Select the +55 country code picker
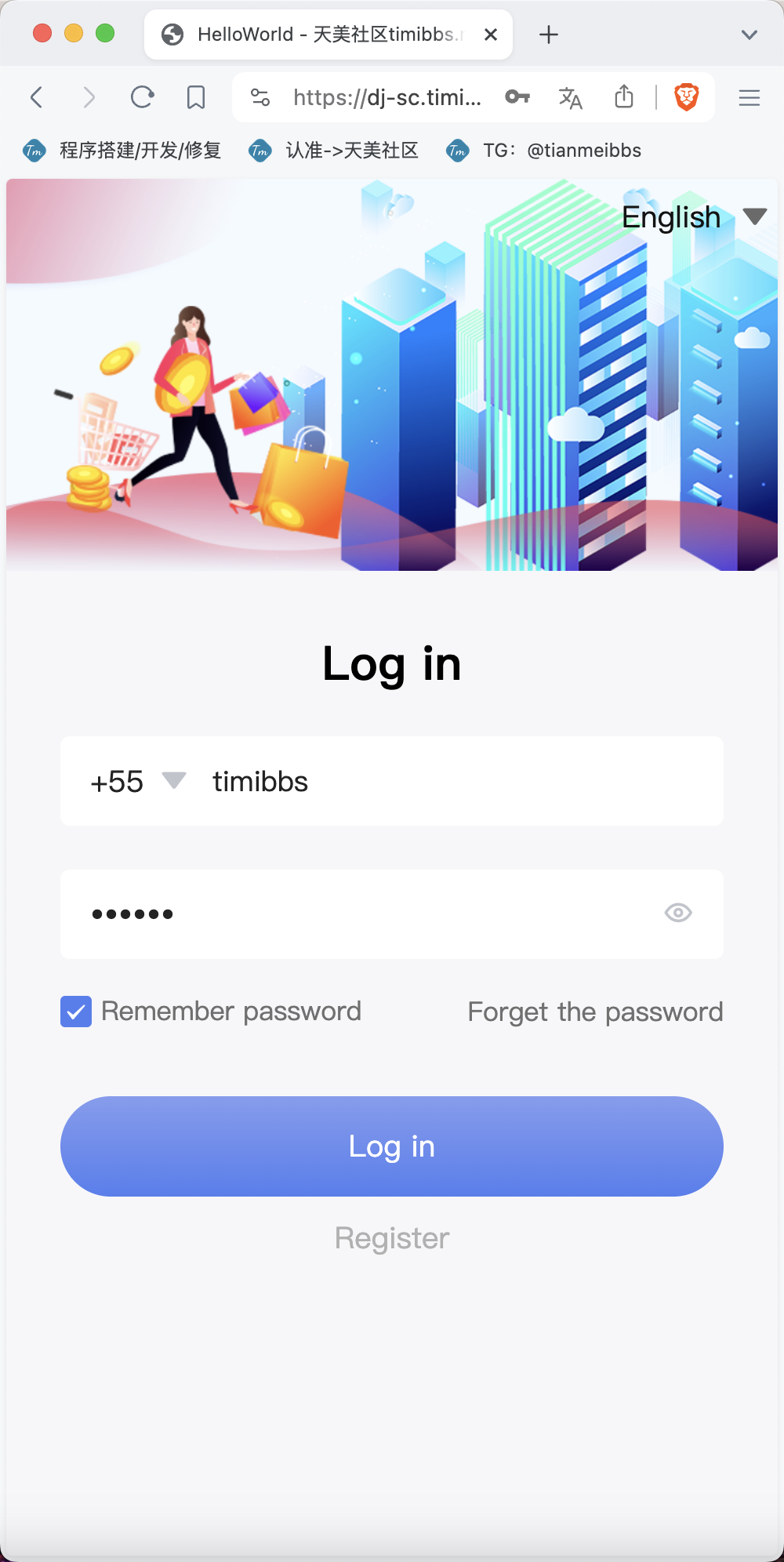The width and height of the screenshot is (784, 1562). [138, 781]
